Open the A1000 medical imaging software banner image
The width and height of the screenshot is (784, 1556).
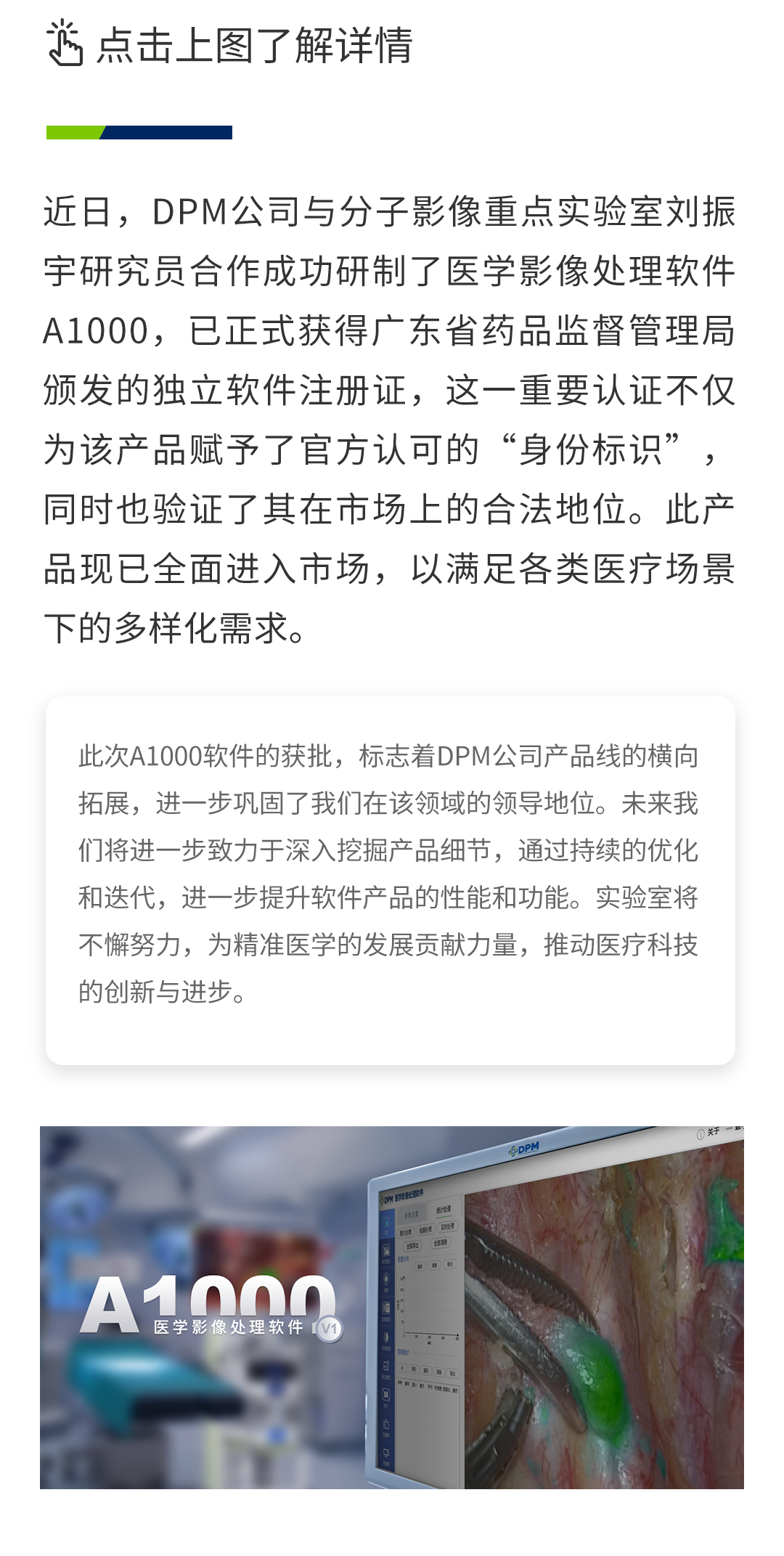[392, 1307]
